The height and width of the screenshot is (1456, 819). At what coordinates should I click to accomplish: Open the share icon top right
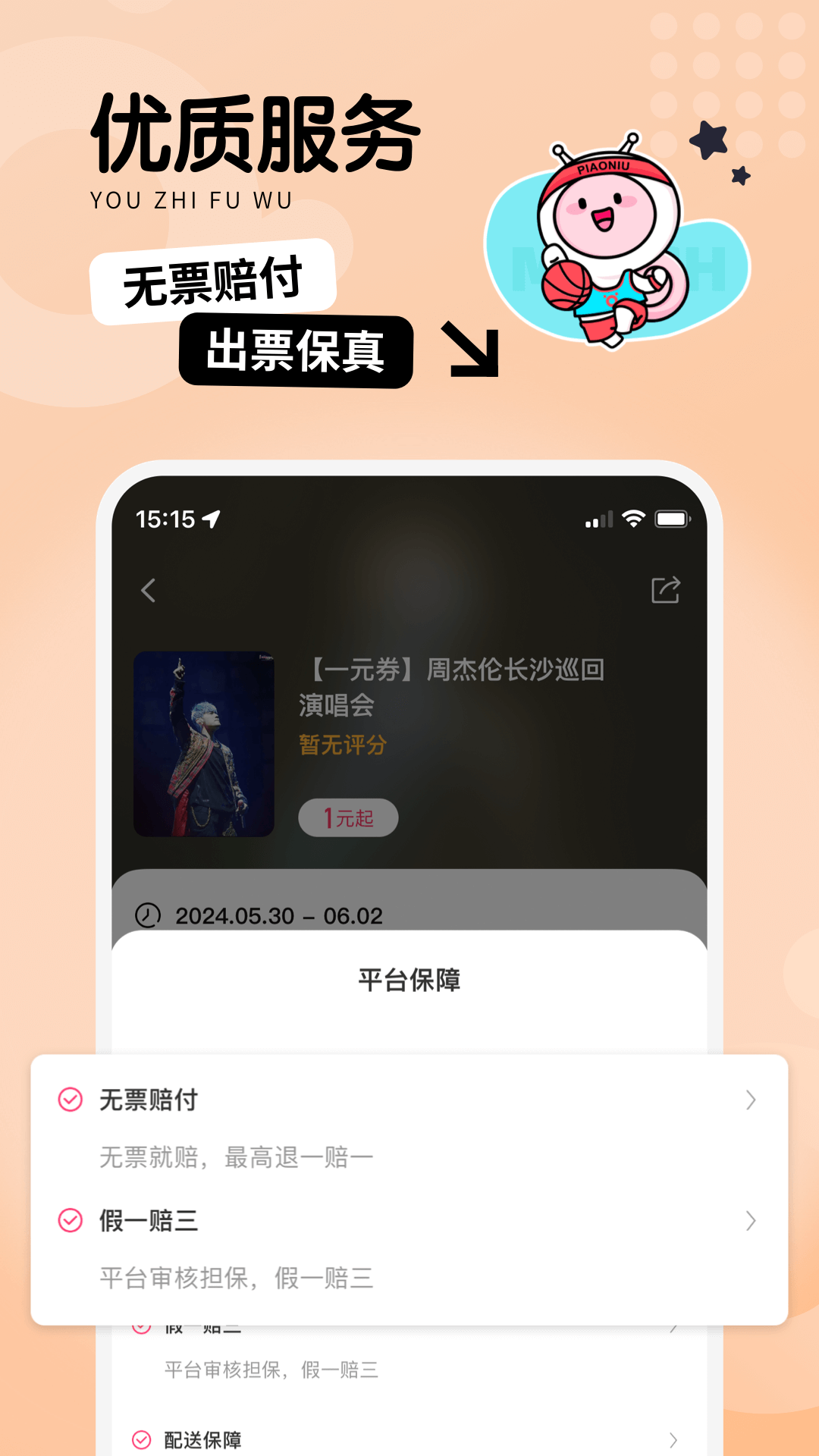[x=664, y=589]
